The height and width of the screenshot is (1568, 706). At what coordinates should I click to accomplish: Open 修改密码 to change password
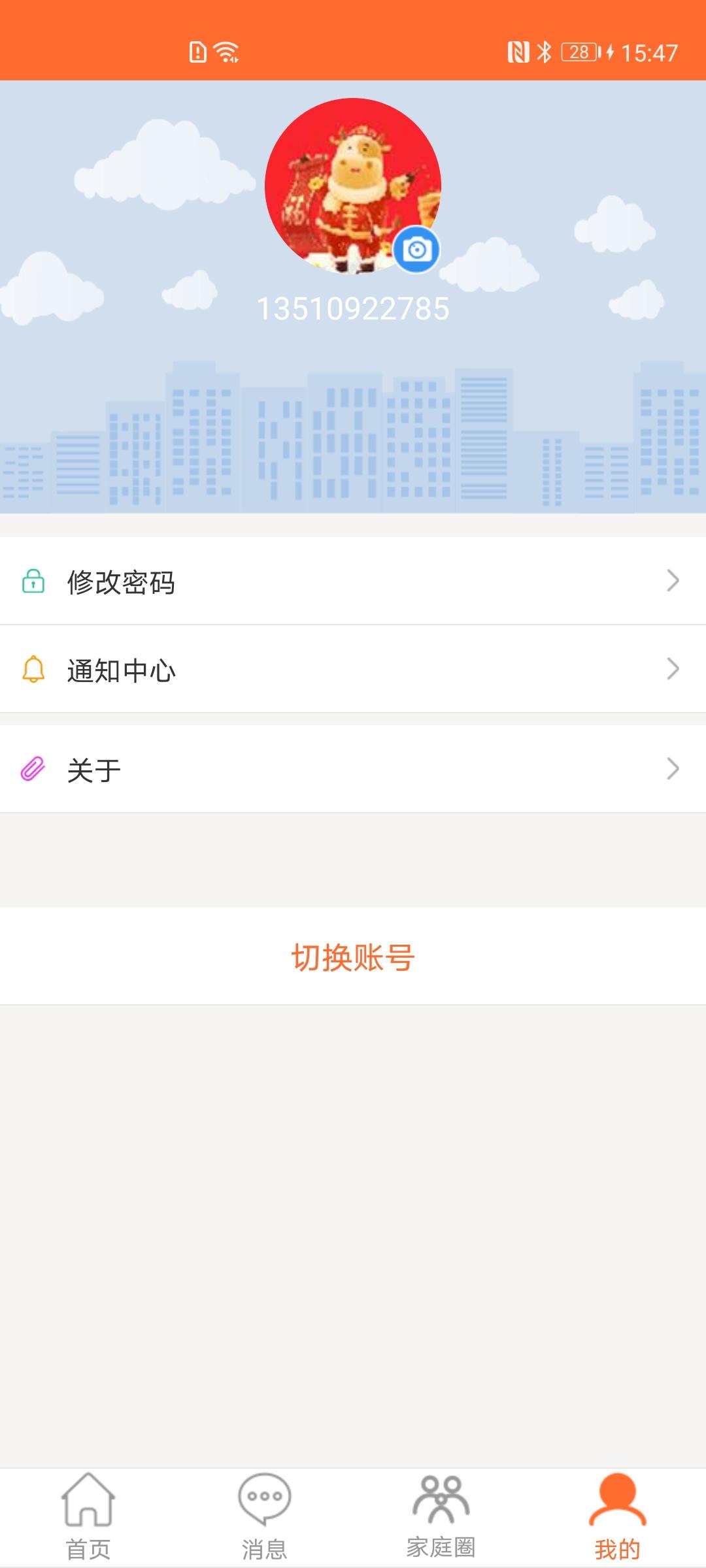[x=353, y=581]
